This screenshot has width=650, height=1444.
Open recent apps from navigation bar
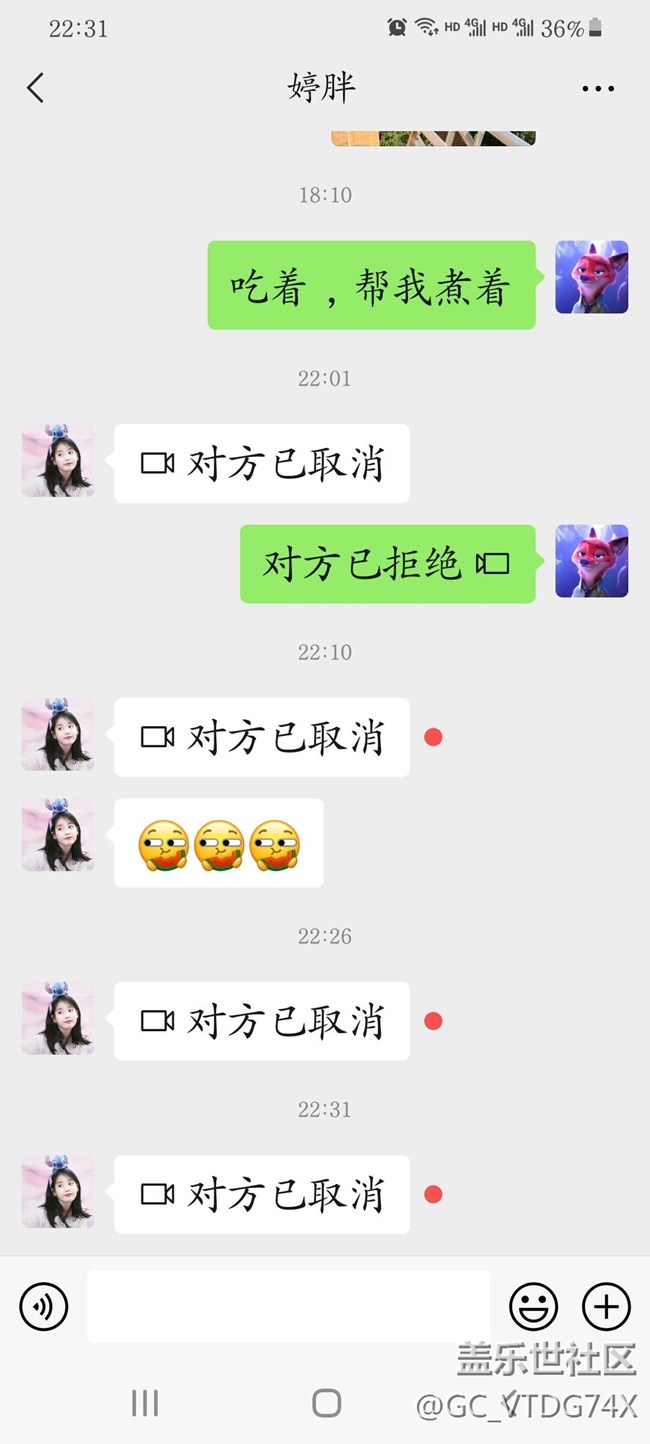(x=145, y=1403)
